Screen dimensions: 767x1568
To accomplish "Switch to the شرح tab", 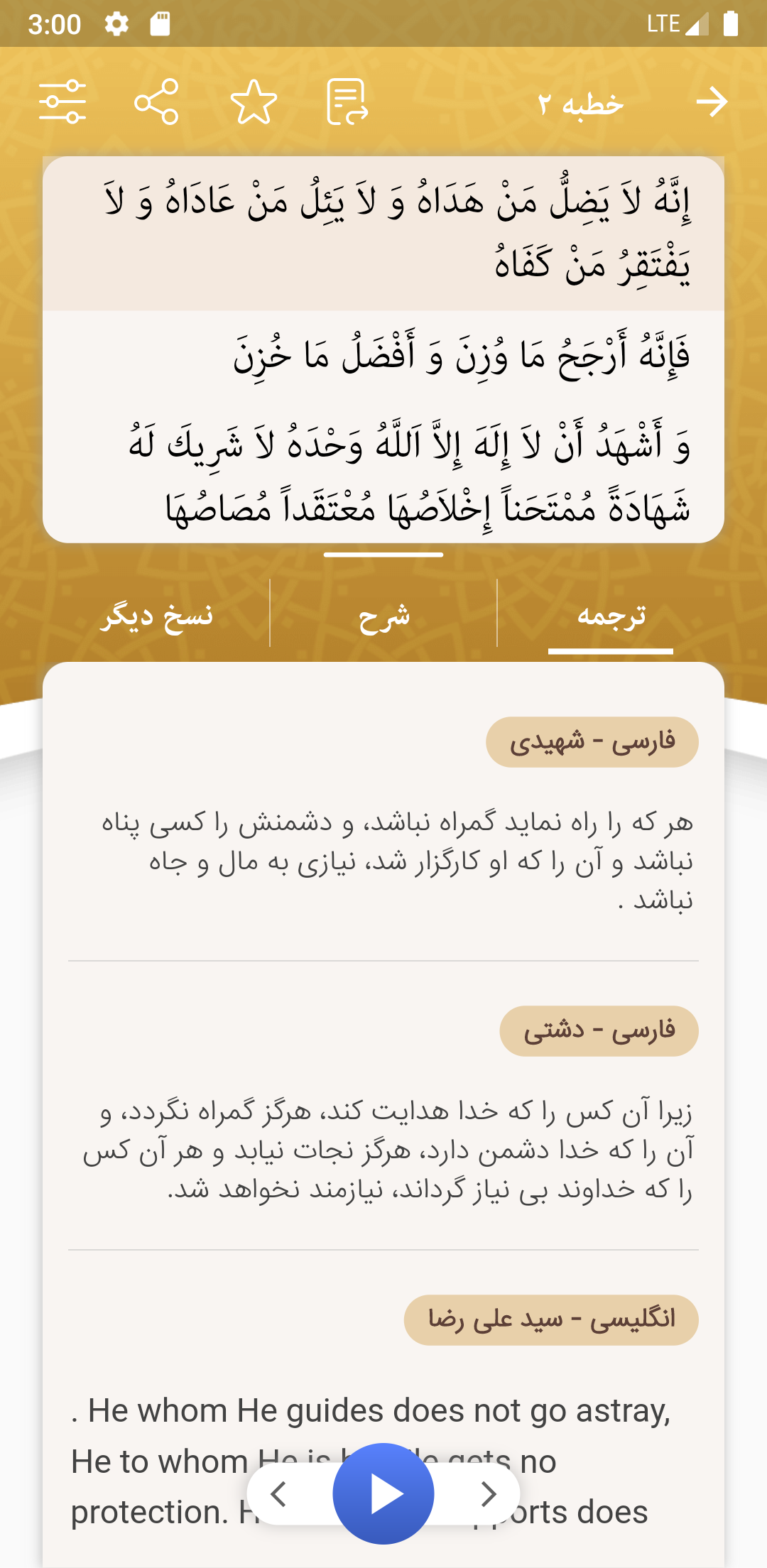I will coord(383,615).
